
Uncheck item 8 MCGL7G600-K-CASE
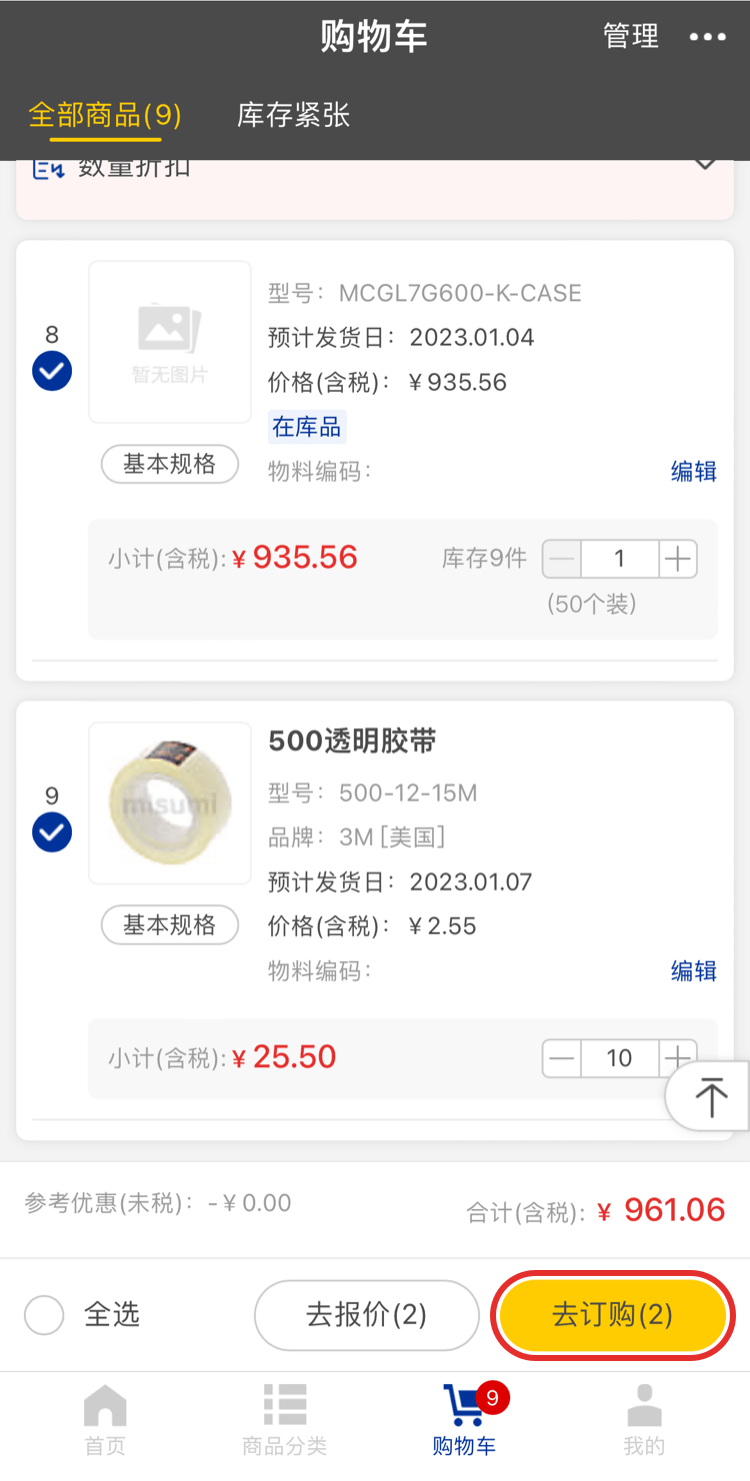click(x=52, y=373)
